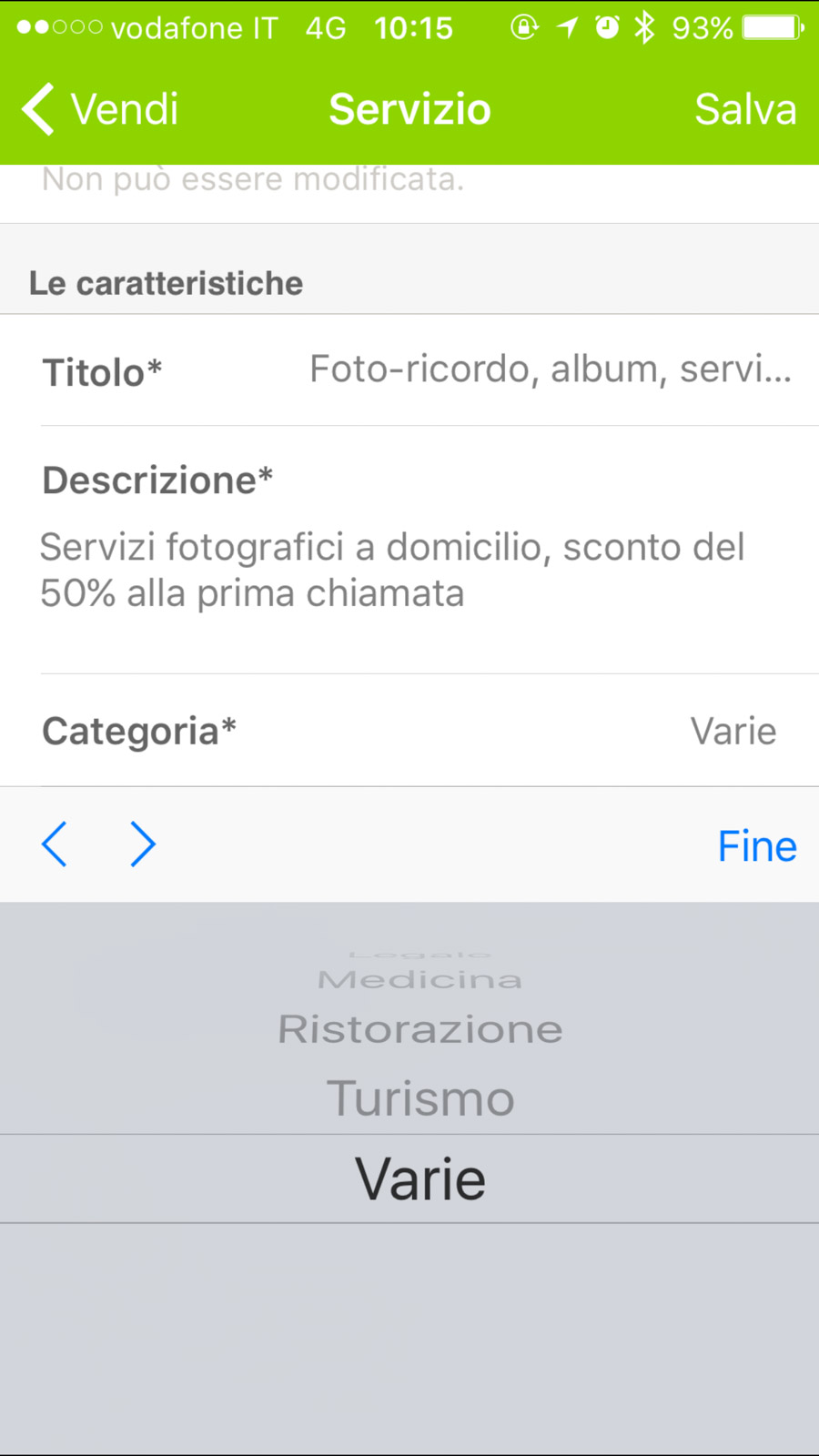Edit the Titolo field
This screenshot has width=819, height=1456.
point(550,370)
